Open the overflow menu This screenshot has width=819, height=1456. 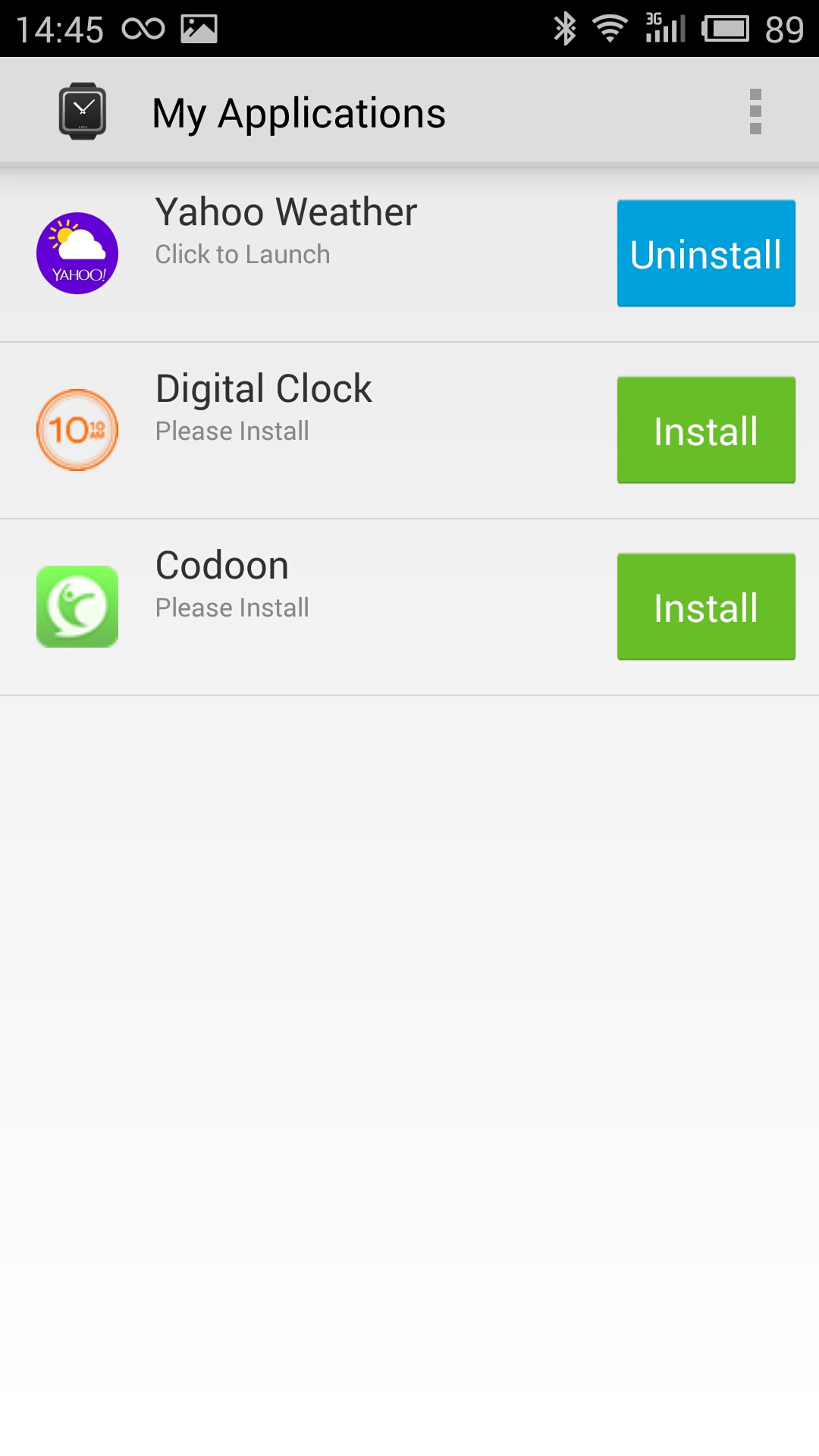click(x=755, y=111)
